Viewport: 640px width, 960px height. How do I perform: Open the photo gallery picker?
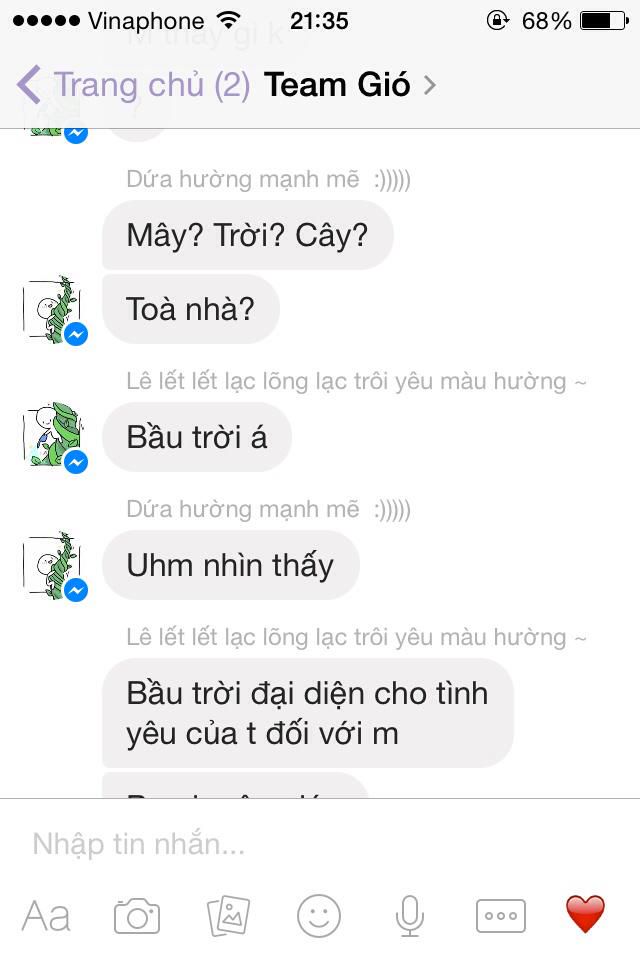pyautogui.click(x=228, y=915)
